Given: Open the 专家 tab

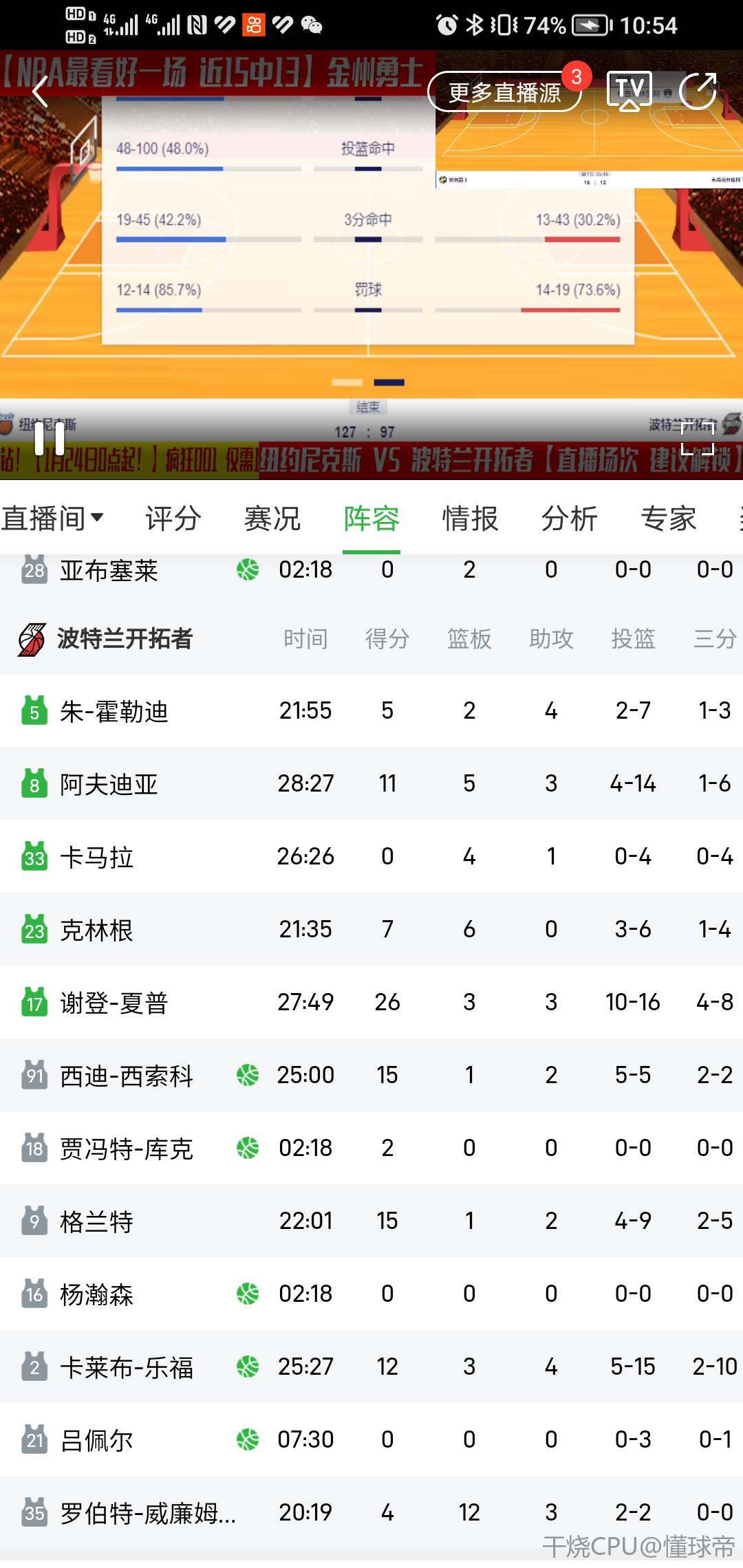Looking at the screenshot, I should pos(668,519).
